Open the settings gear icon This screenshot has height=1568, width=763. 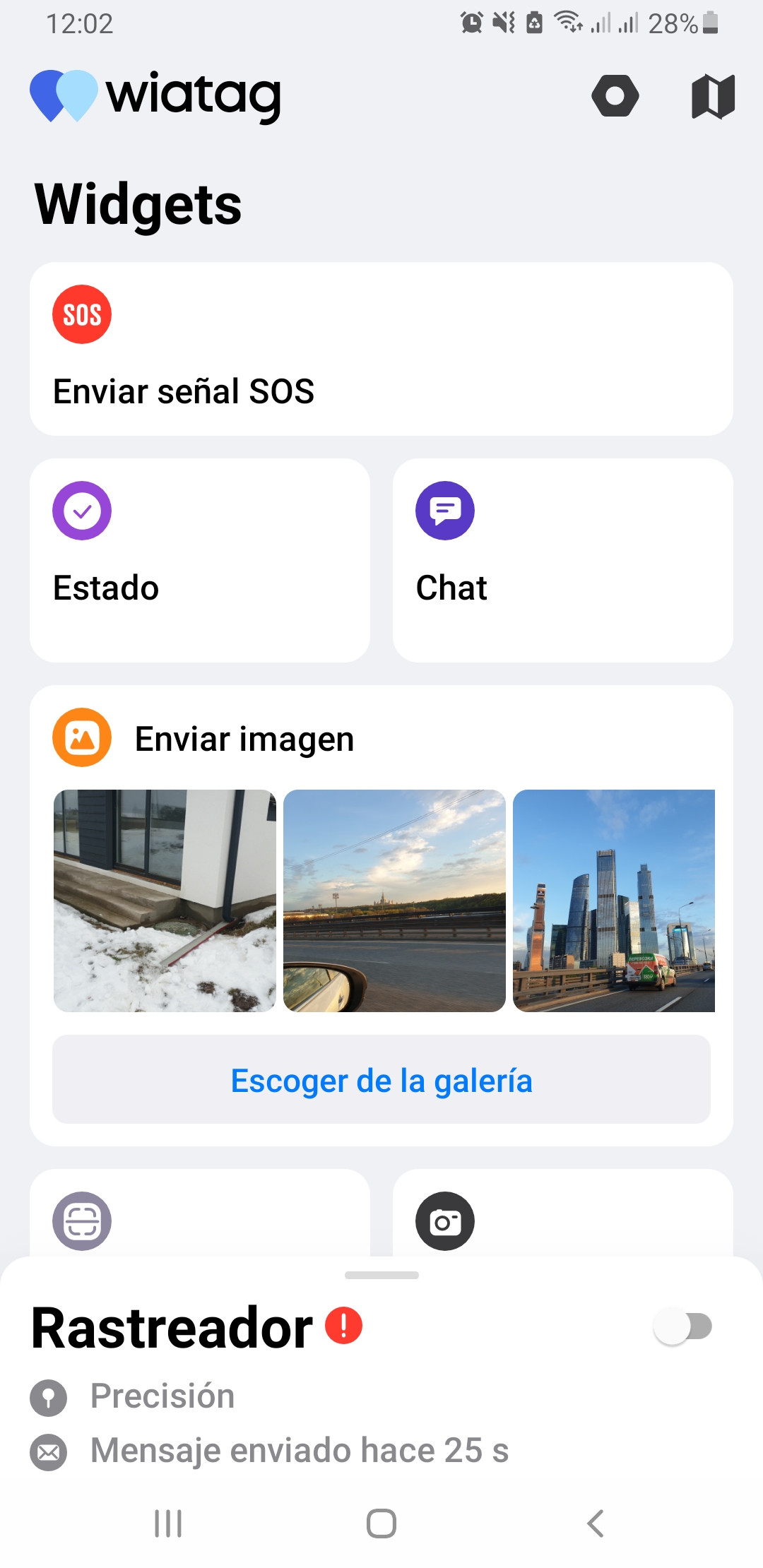point(615,97)
